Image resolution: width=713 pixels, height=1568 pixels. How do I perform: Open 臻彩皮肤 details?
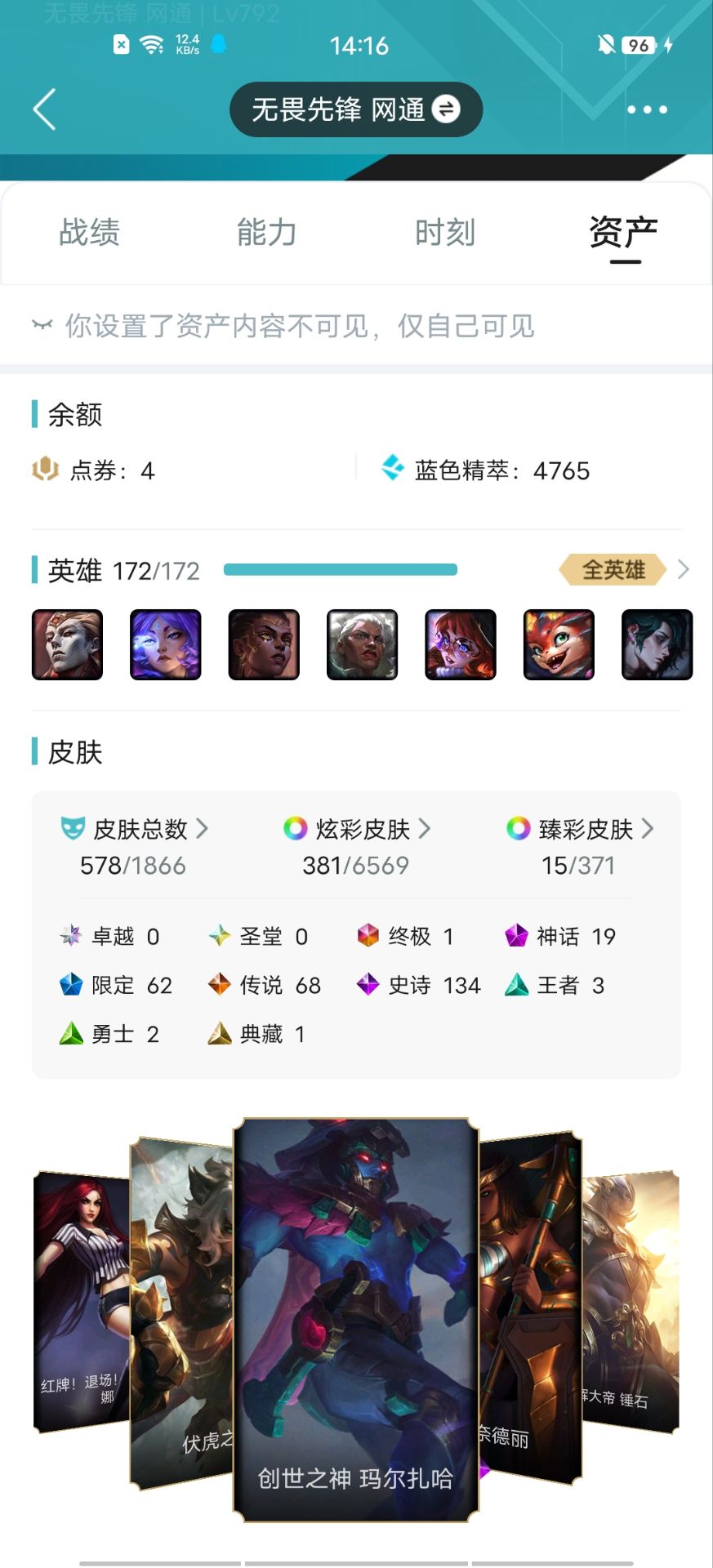tap(580, 830)
